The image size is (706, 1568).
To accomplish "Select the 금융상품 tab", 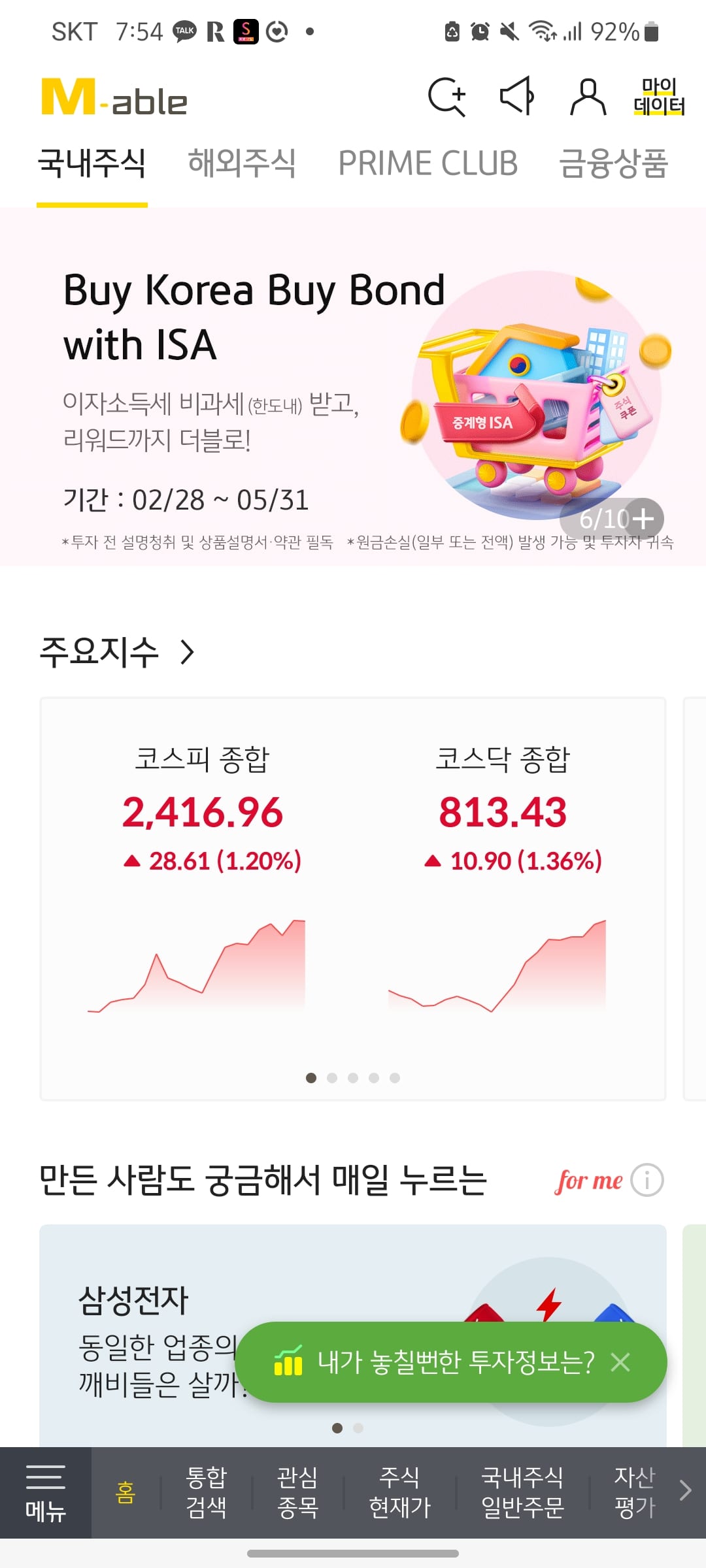I will point(613,163).
